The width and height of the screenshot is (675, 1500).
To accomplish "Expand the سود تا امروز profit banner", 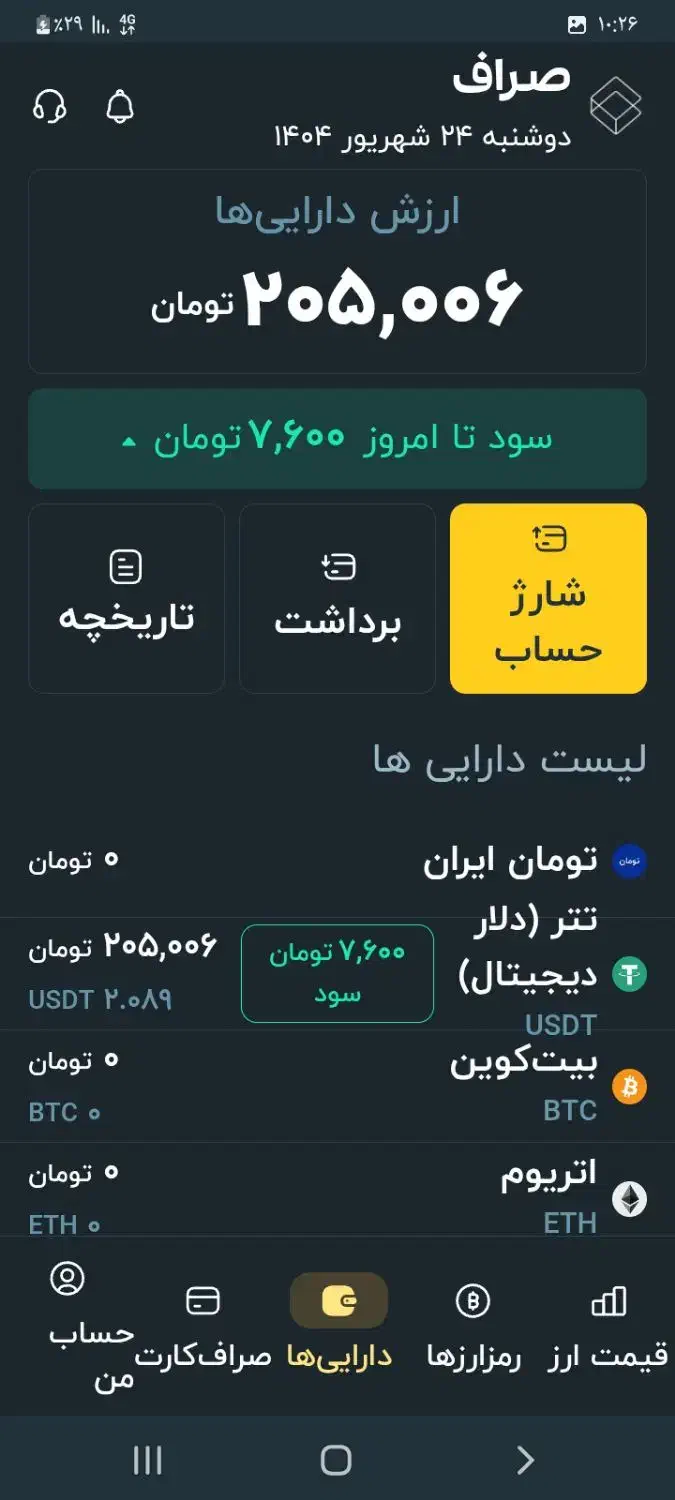I will (x=337, y=438).
